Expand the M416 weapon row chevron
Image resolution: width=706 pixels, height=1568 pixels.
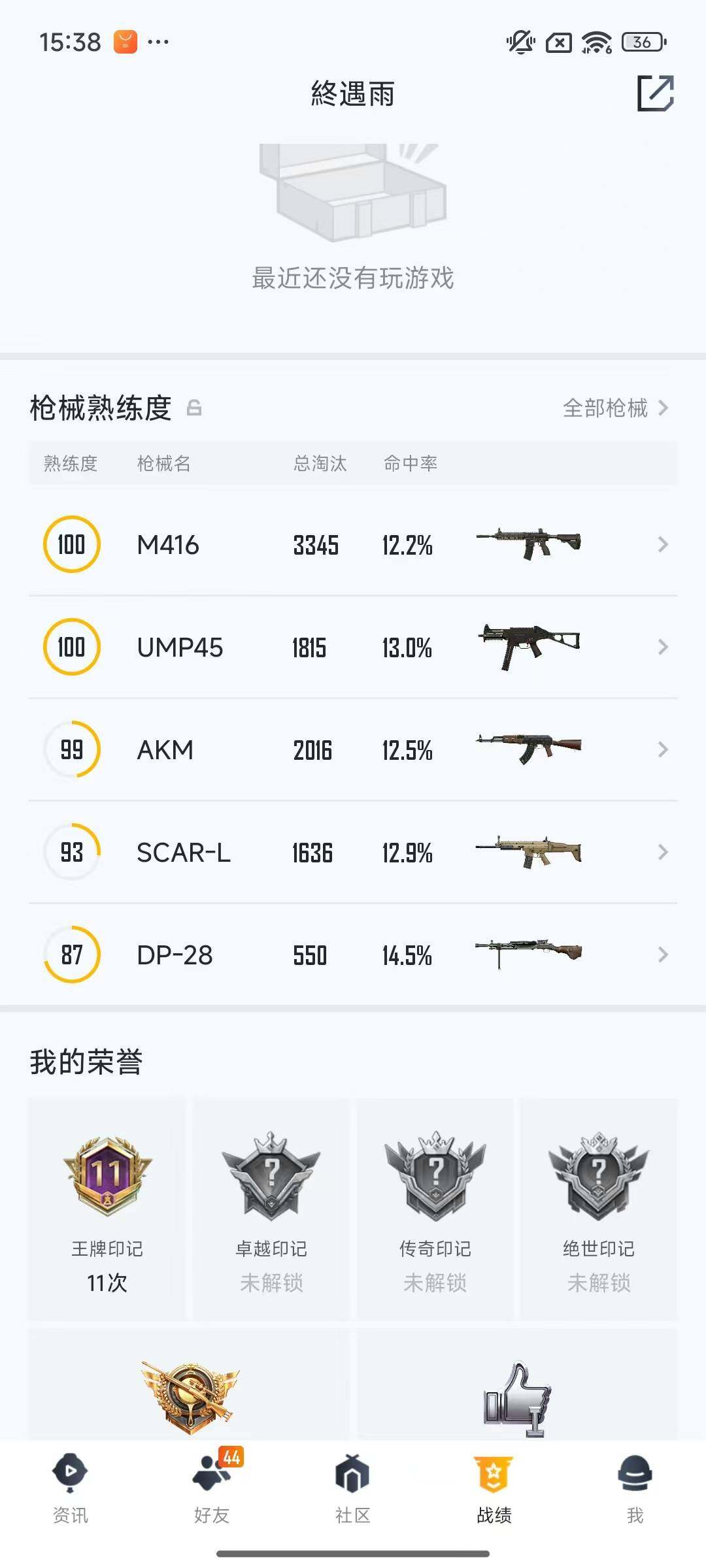[x=663, y=544]
